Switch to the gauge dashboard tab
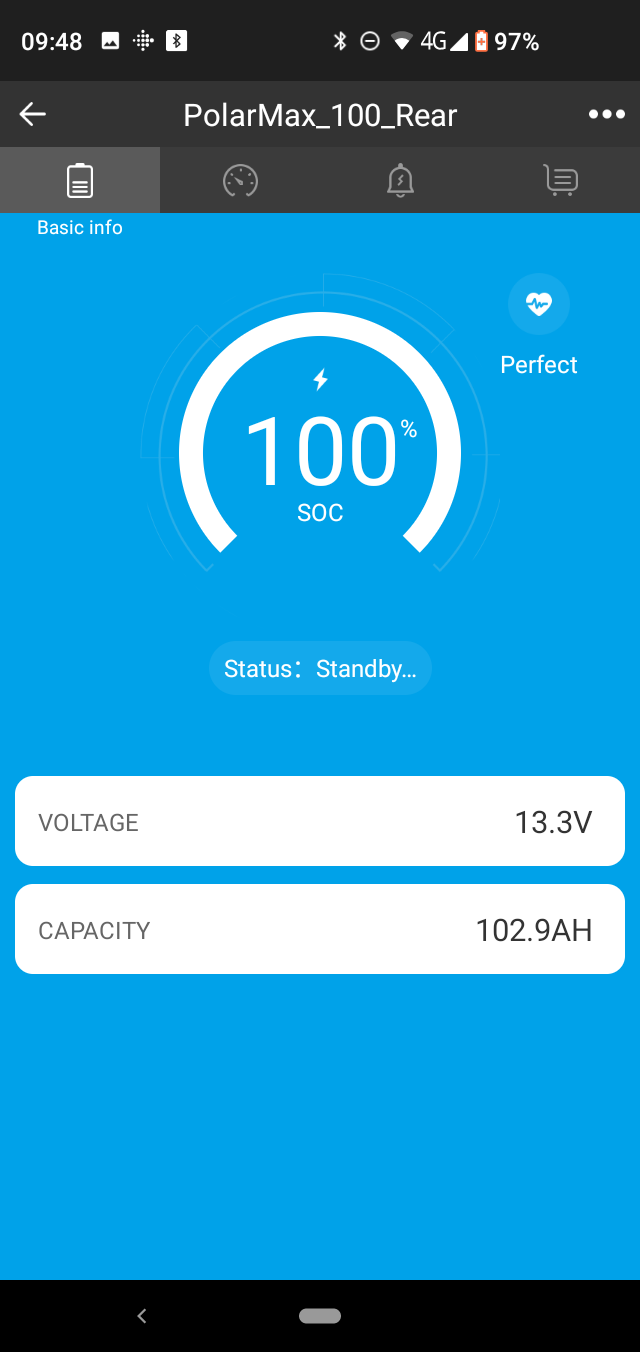640x1352 pixels. pos(240,181)
